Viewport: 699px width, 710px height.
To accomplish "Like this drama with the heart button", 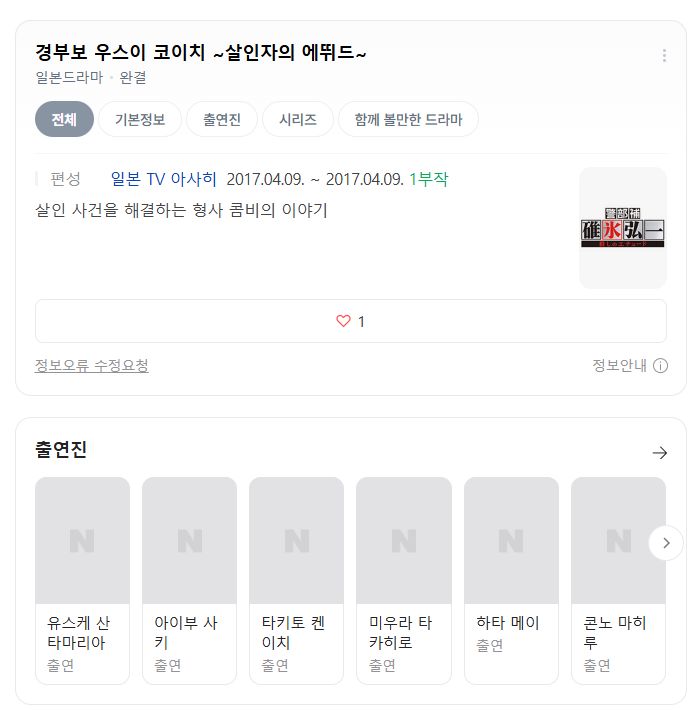I will coord(350,321).
